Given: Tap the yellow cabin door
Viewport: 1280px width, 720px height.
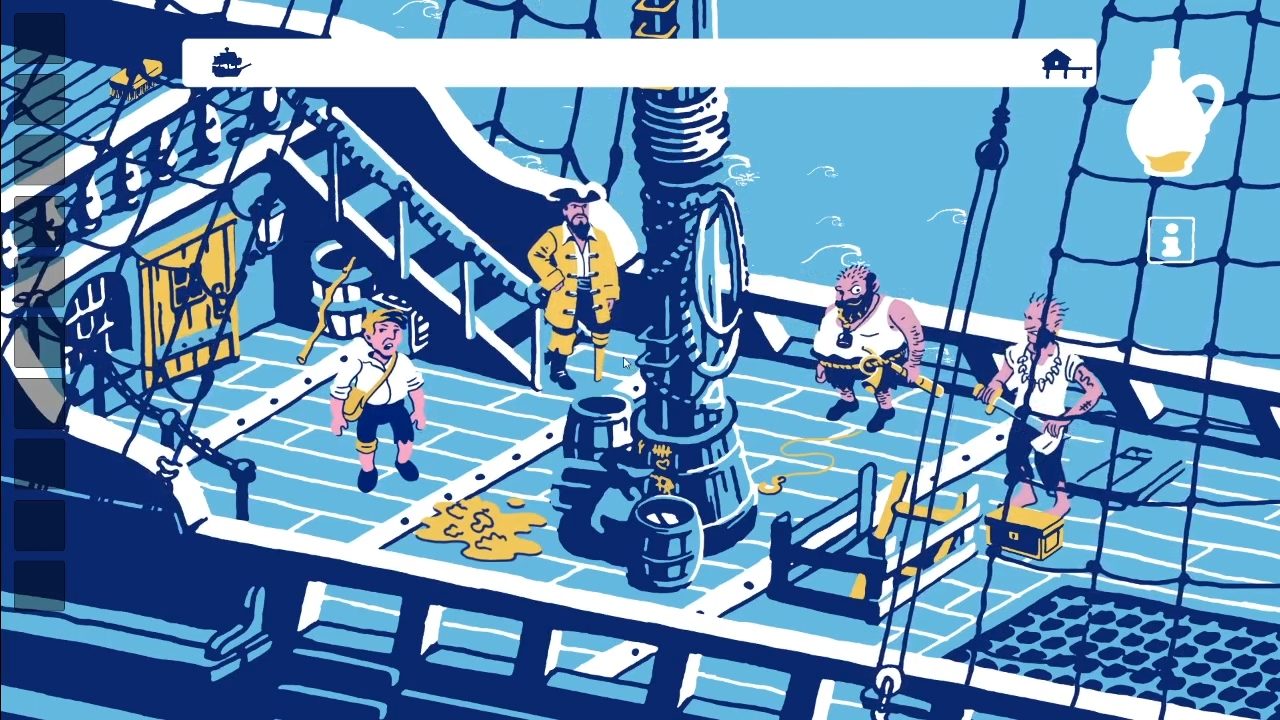Looking at the screenshot, I should coord(190,300).
